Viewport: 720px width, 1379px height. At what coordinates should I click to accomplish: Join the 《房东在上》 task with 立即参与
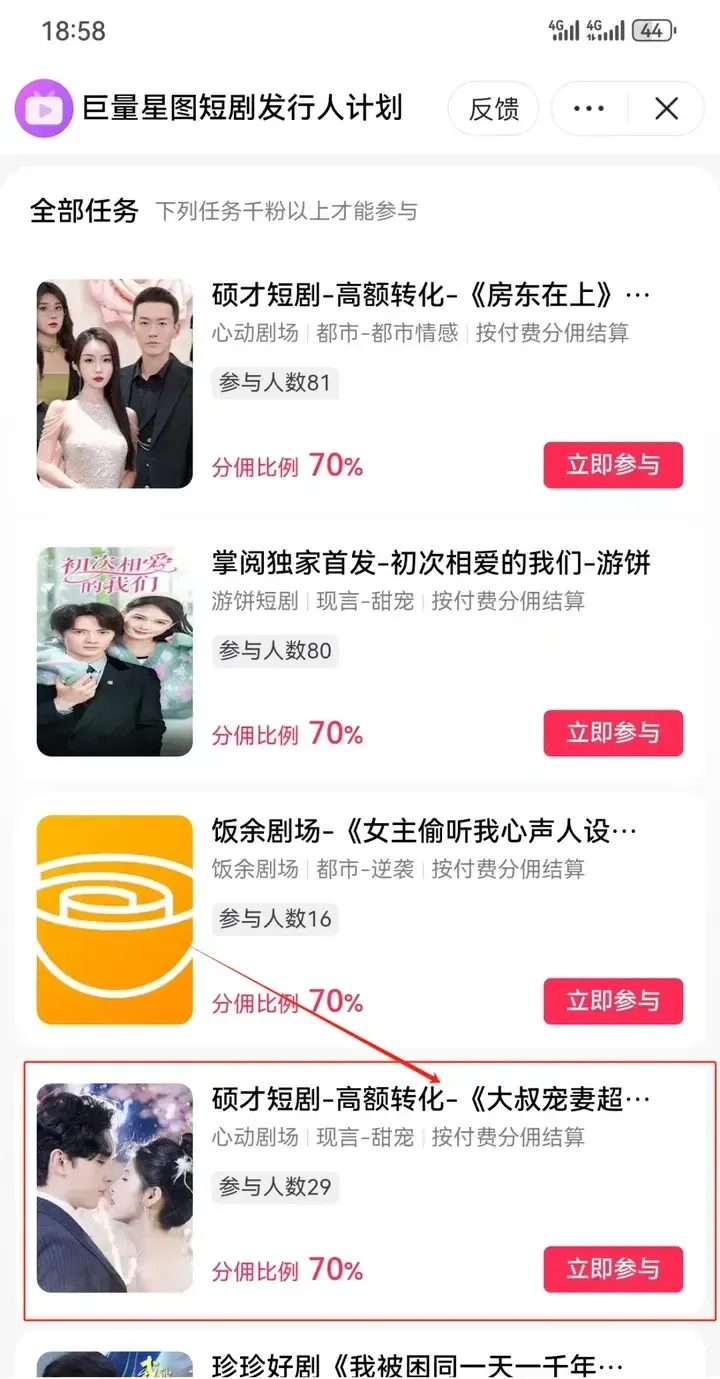pos(613,465)
